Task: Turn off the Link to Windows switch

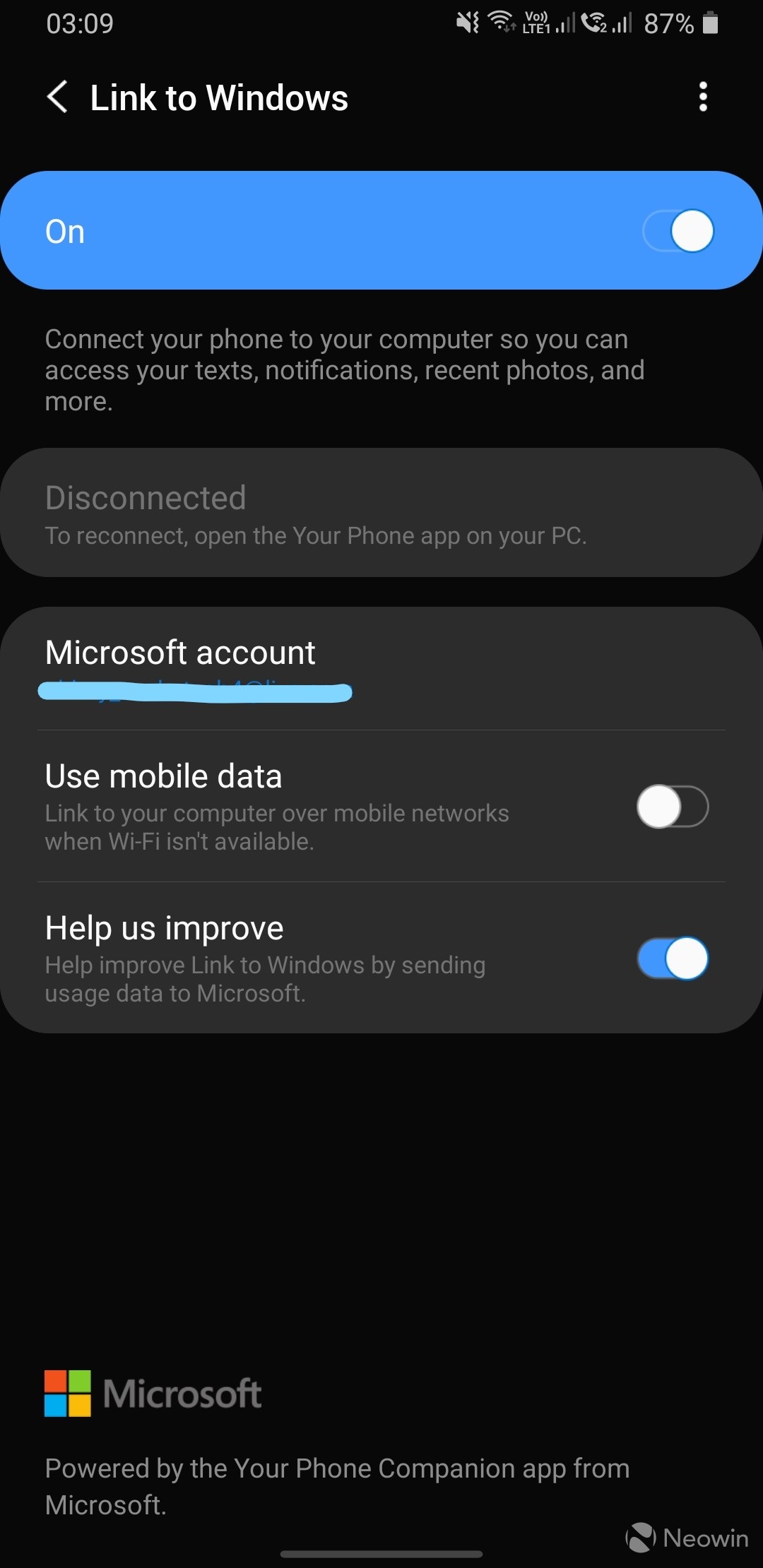Action: coord(678,231)
